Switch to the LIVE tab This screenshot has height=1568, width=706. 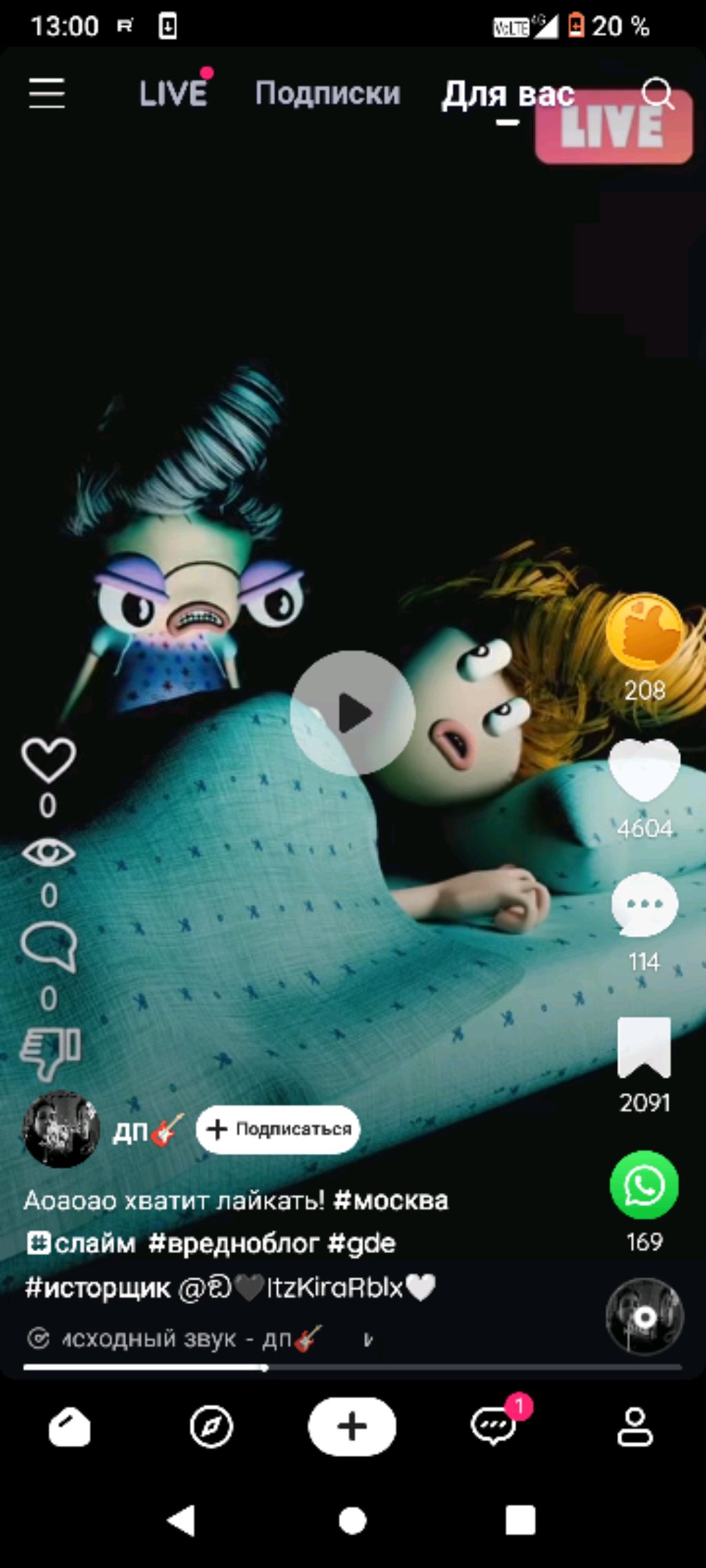point(173,93)
